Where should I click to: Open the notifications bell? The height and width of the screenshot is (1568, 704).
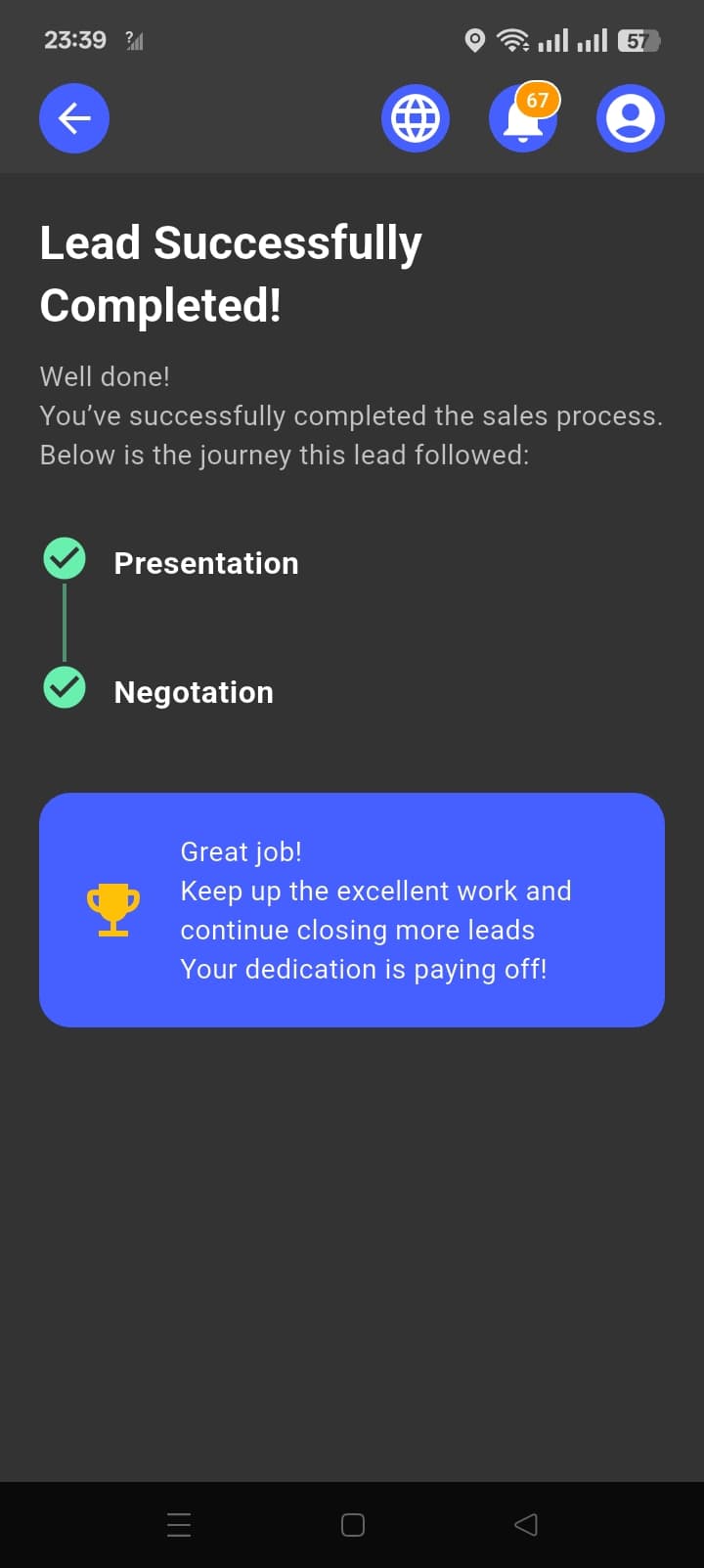523,119
